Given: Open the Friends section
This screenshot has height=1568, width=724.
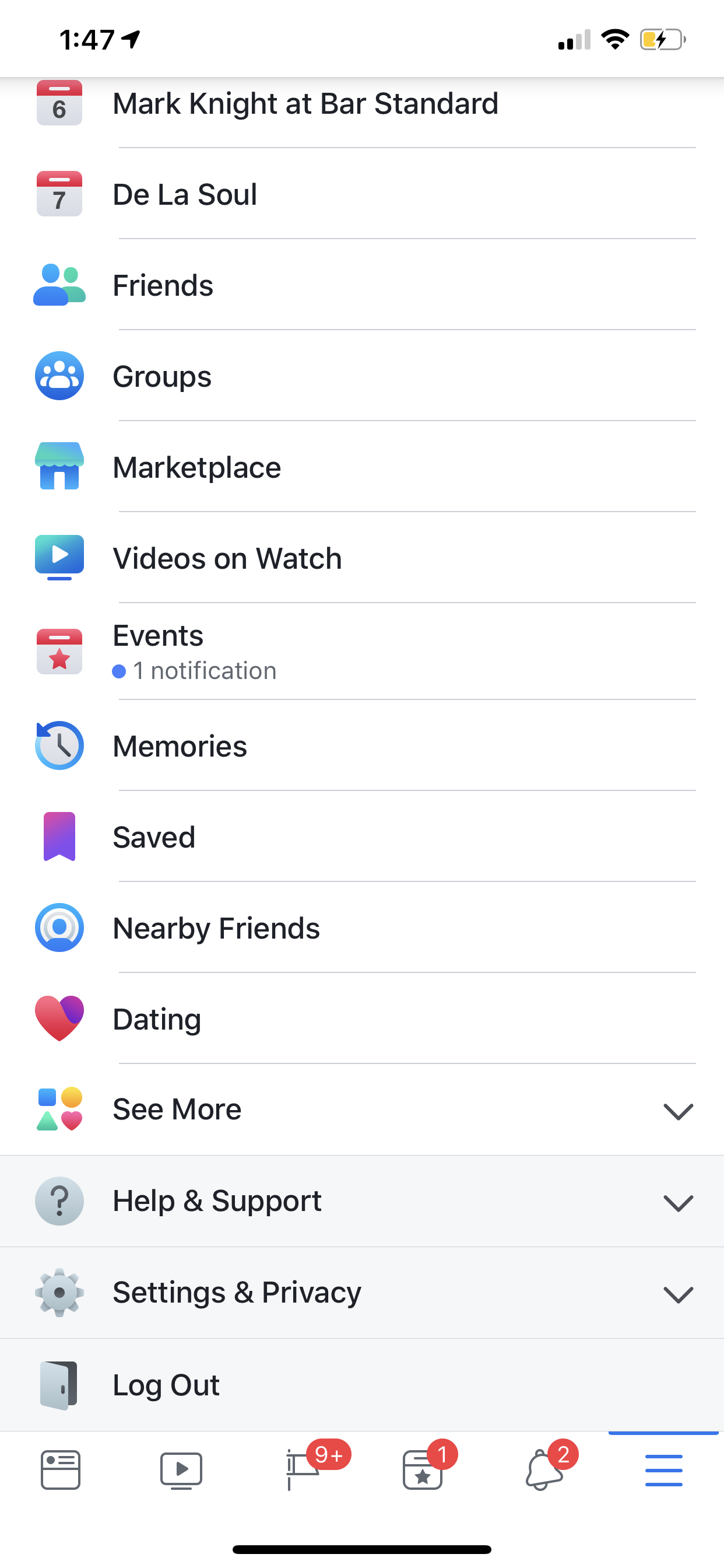Looking at the screenshot, I should (362, 285).
